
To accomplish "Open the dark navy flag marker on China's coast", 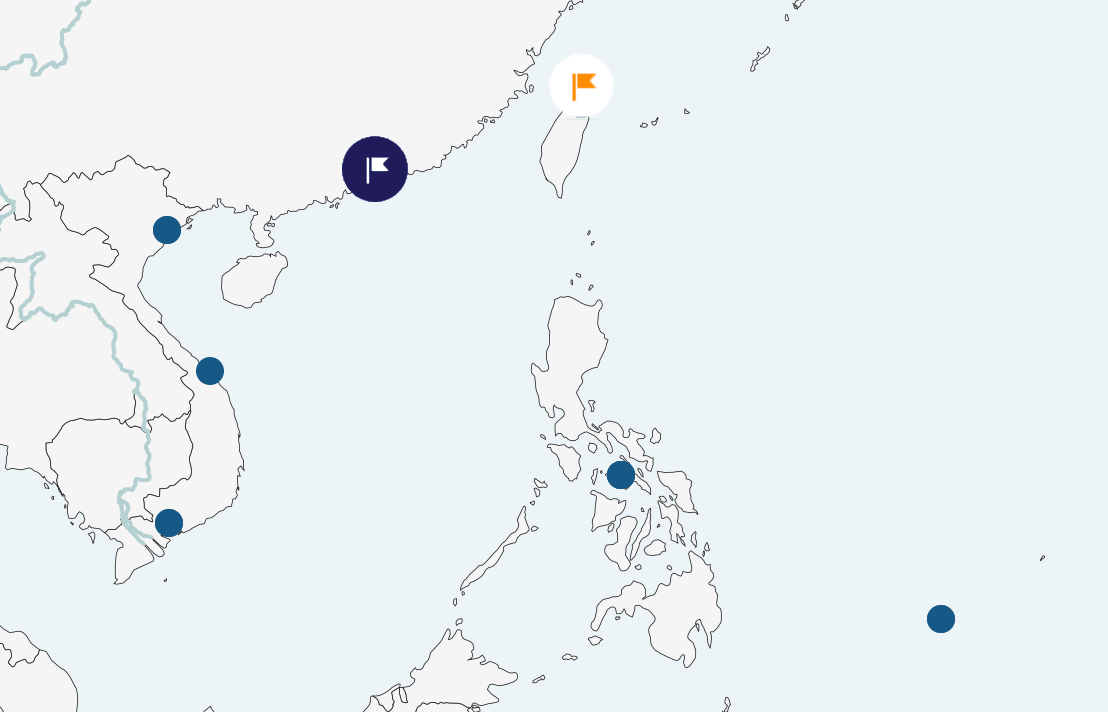I will (x=375, y=169).
